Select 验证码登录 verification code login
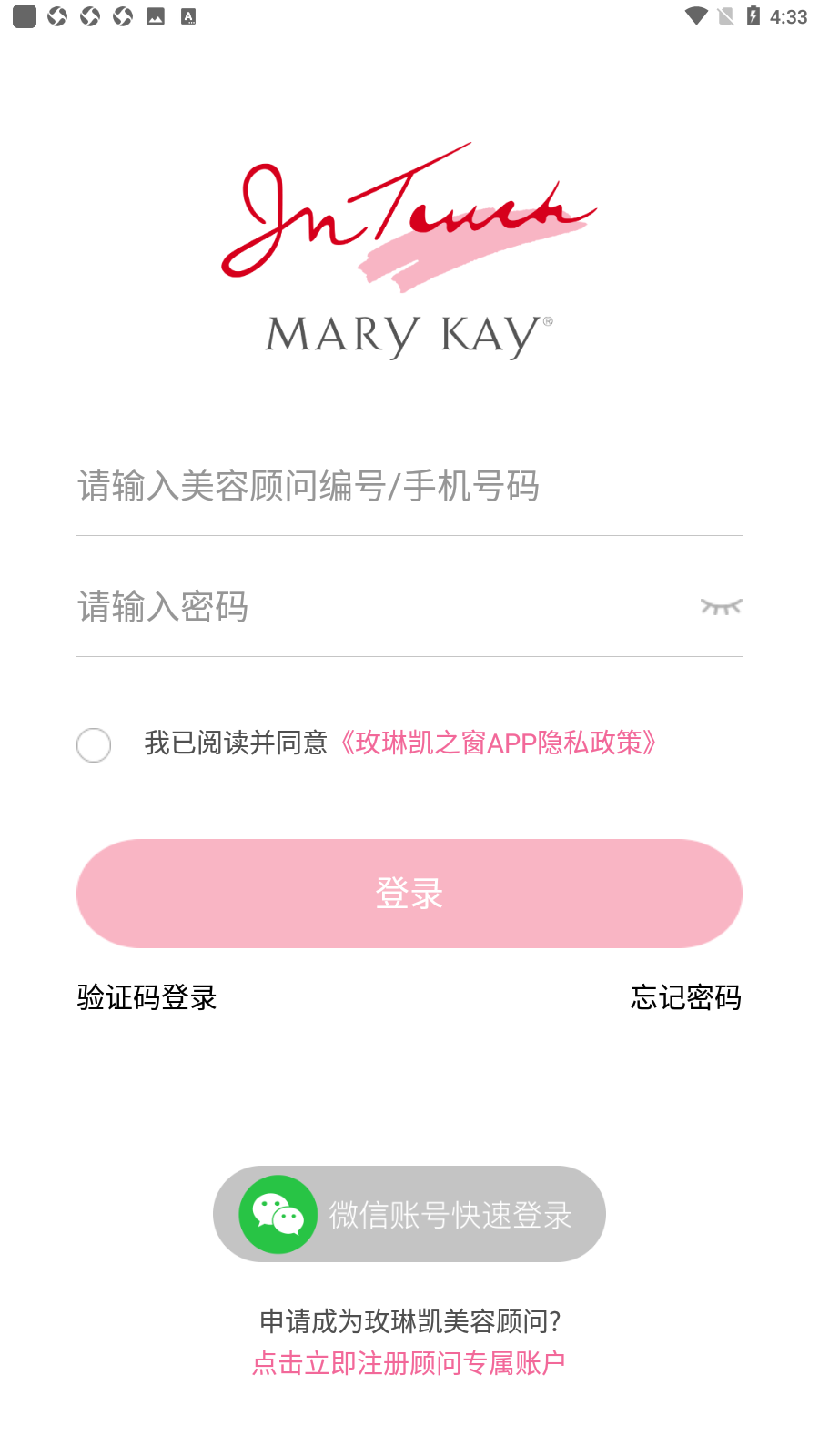 pyautogui.click(x=147, y=998)
